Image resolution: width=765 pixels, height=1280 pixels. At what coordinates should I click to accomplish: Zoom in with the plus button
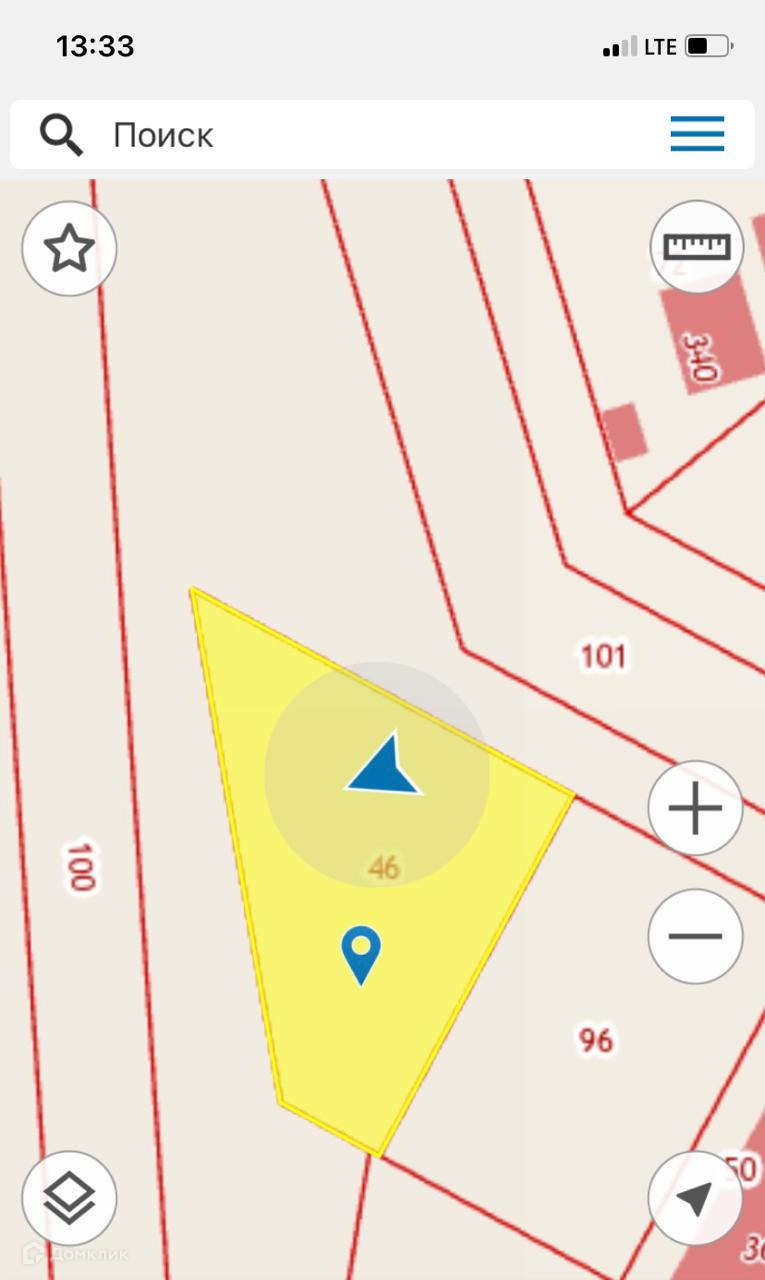(x=695, y=808)
